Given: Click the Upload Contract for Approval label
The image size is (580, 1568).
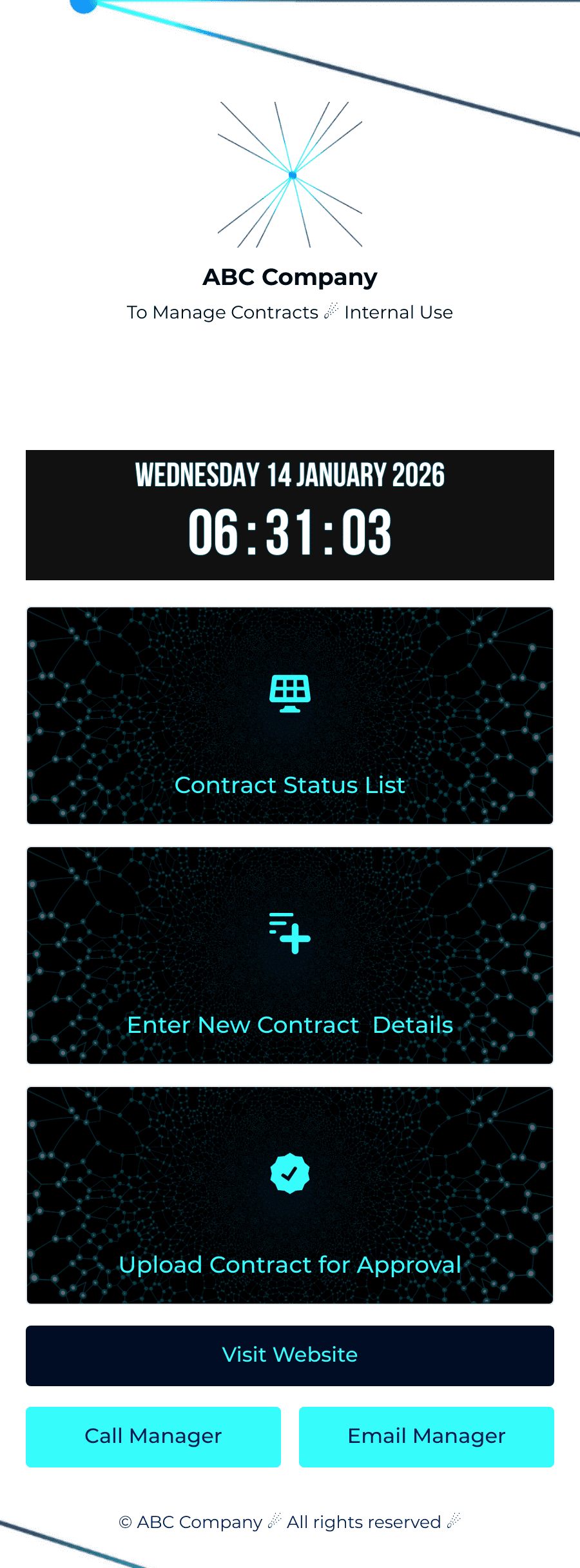Looking at the screenshot, I should (x=289, y=1265).
